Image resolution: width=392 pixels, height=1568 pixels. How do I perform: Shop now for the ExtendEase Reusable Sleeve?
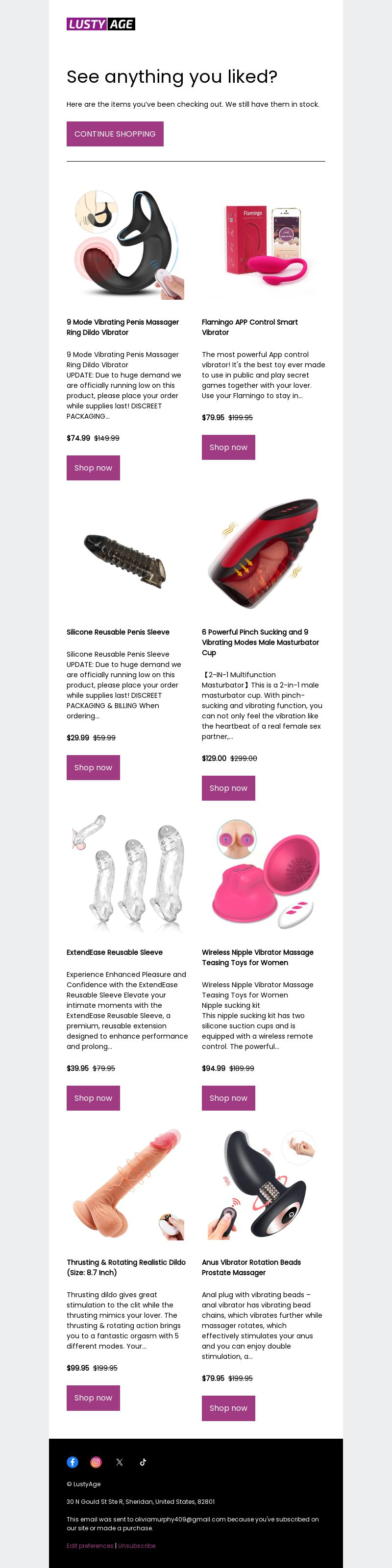tap(93, 1097)
